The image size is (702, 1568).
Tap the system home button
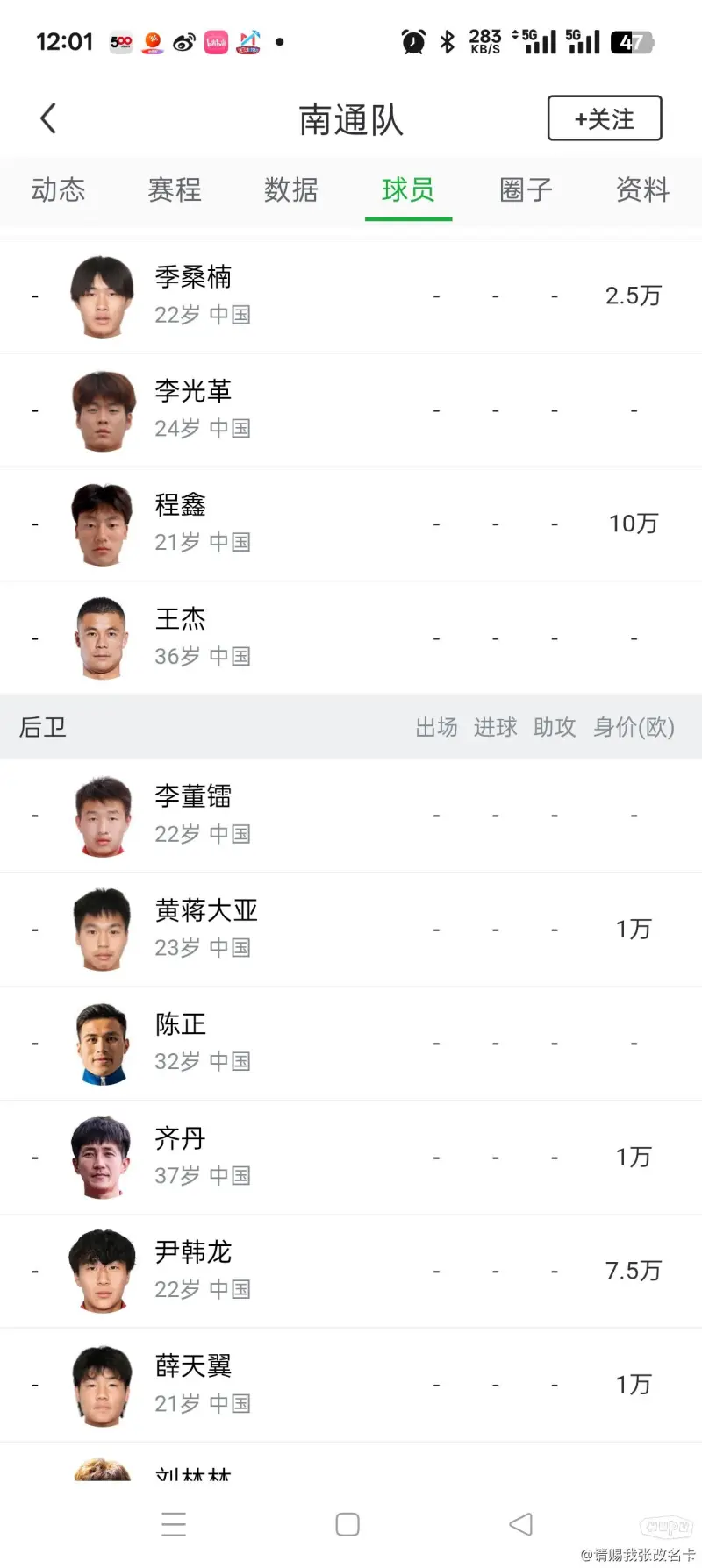click(x=347, y=1524)
